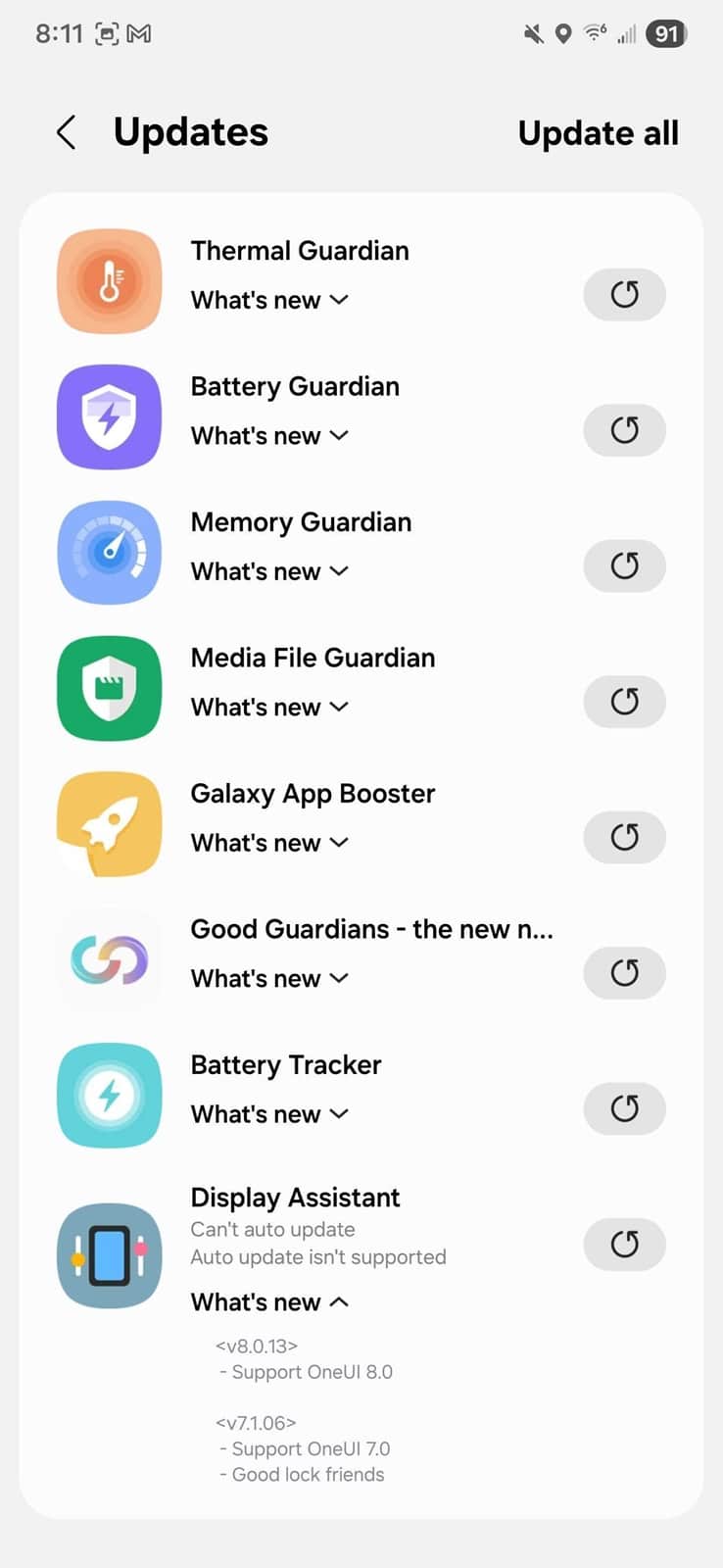Expand What's new for Battery Tracker
Image resolution: width=723 pixels, height=1568 pixels.
pyautogui.click(x=269, y=1114)
